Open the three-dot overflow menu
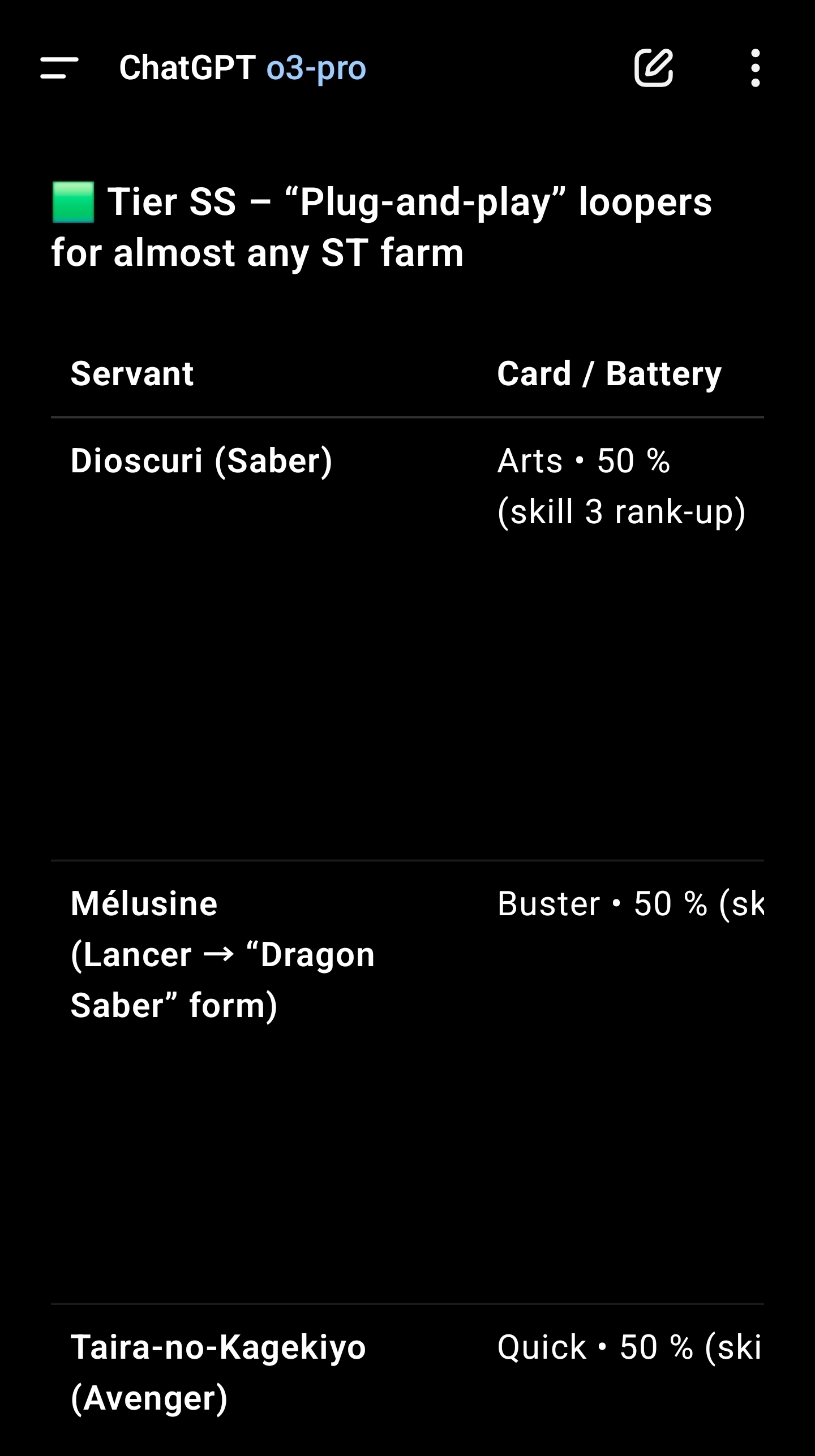This screenshot has height=1456, width=815. click(x=755, y=68)
